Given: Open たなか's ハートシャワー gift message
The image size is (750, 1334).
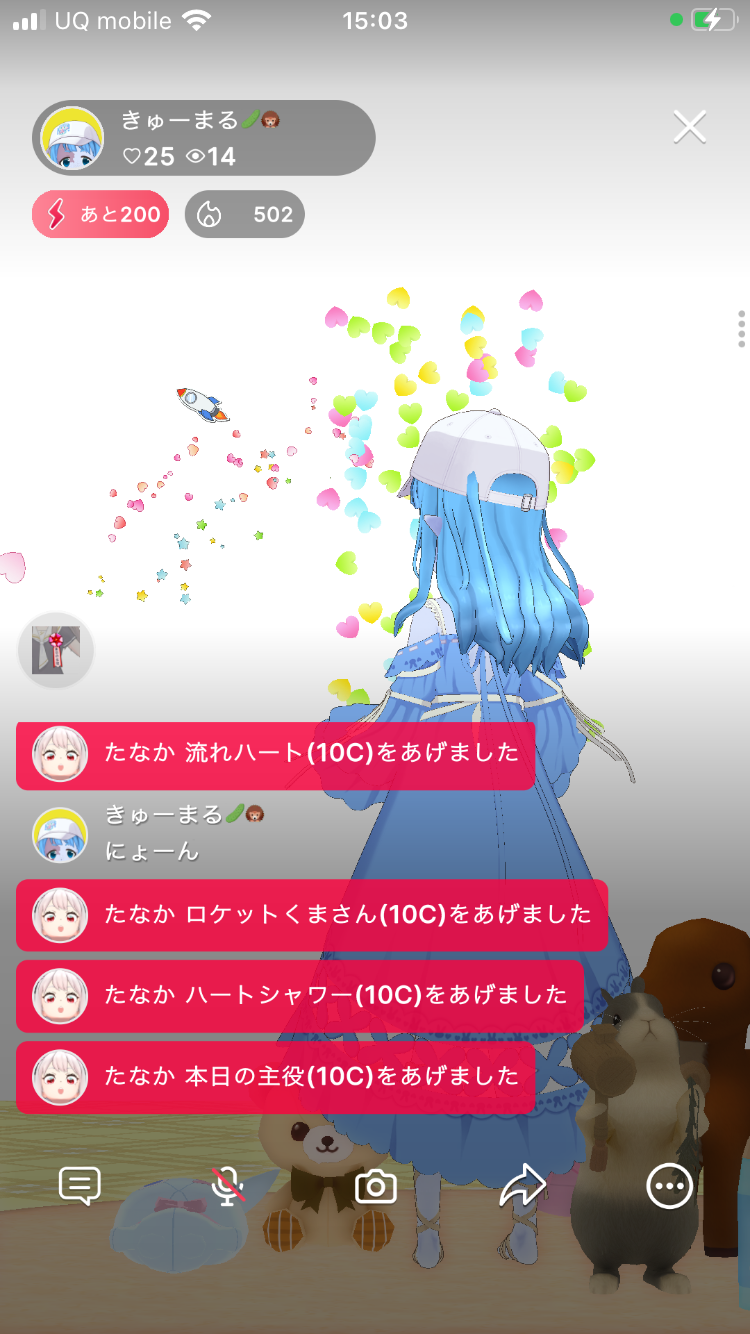Looking at the screenshot, I should coord(300,996).
